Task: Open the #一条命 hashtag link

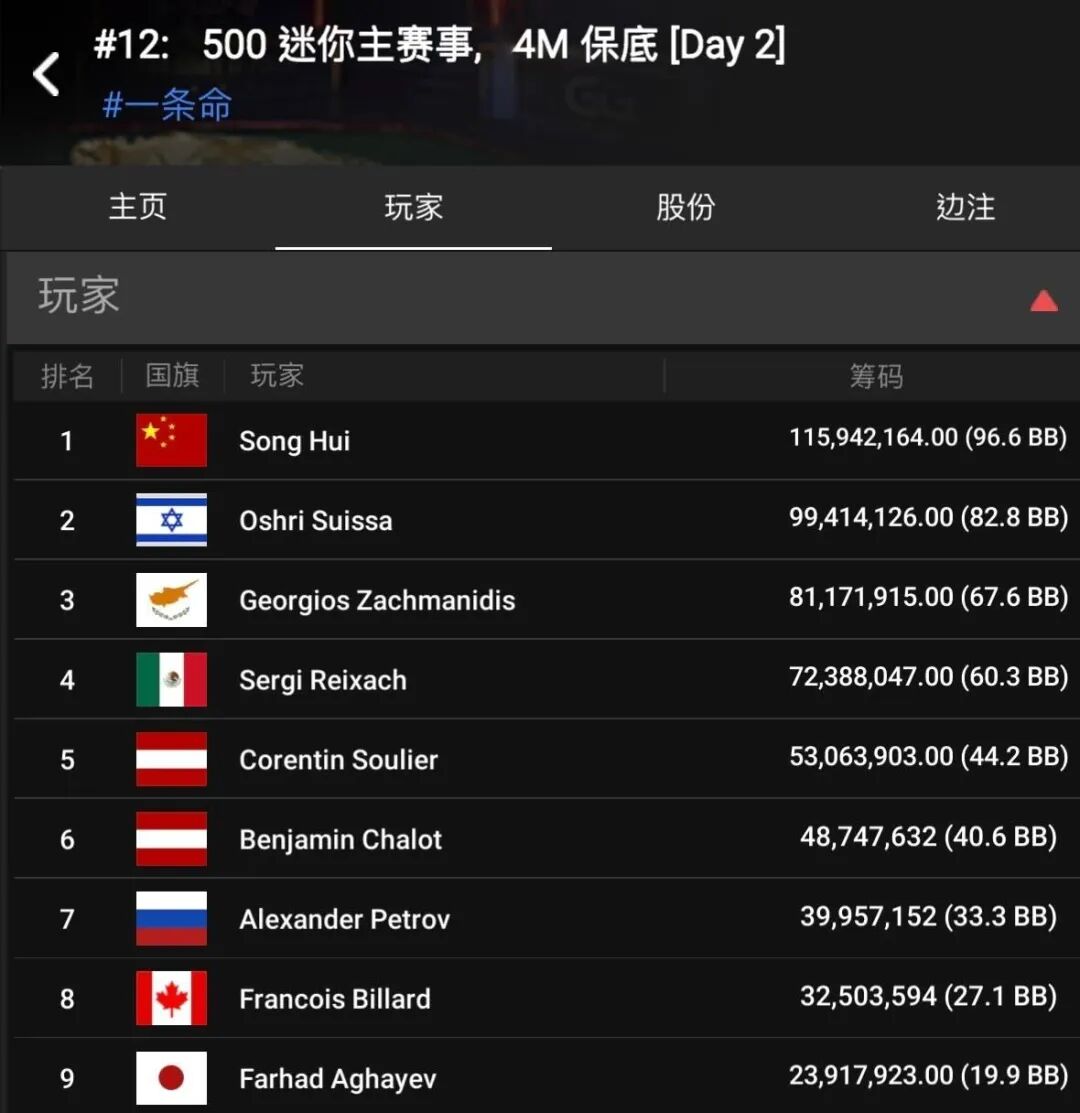Action: 167,105
